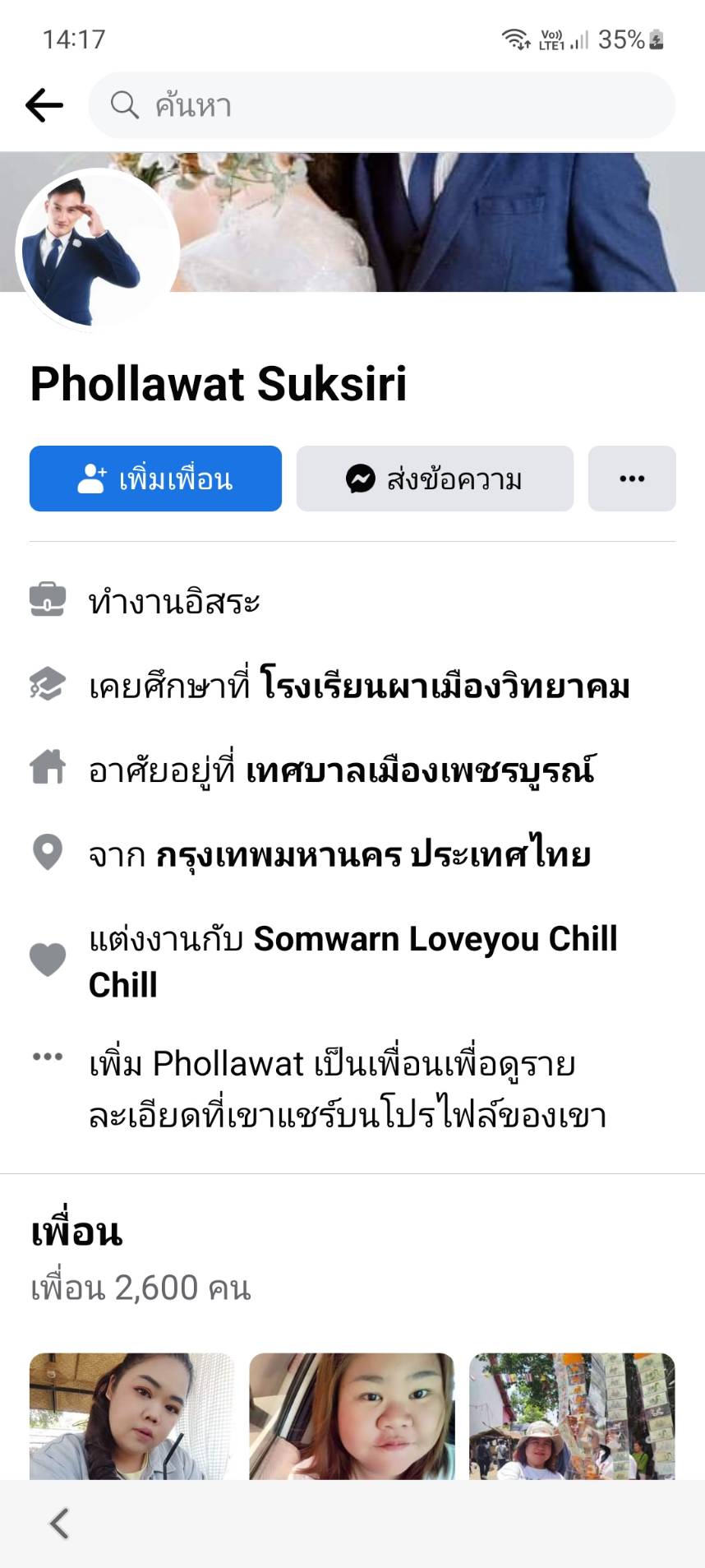The image size is (705, 1568).
Task: Open school โรงเรียนผาเมืองวิทยาคม link
Action: point(445,686)
